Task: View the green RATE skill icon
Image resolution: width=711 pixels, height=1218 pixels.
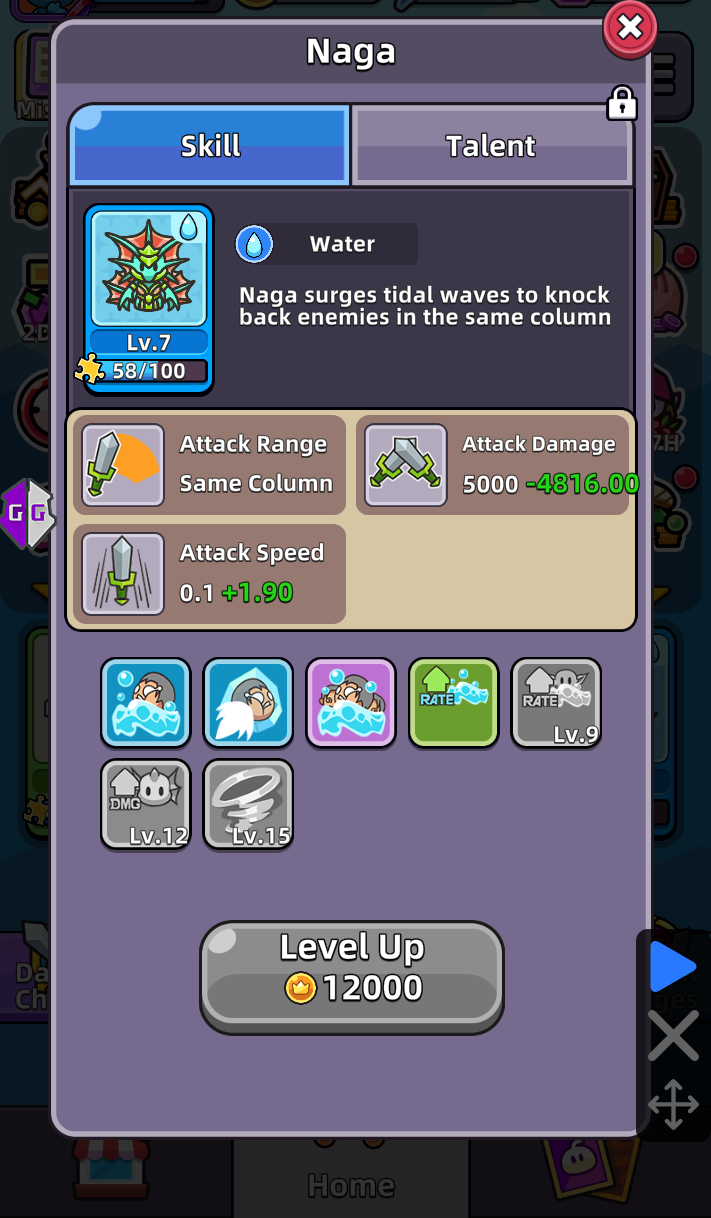Action: (453, 702)
